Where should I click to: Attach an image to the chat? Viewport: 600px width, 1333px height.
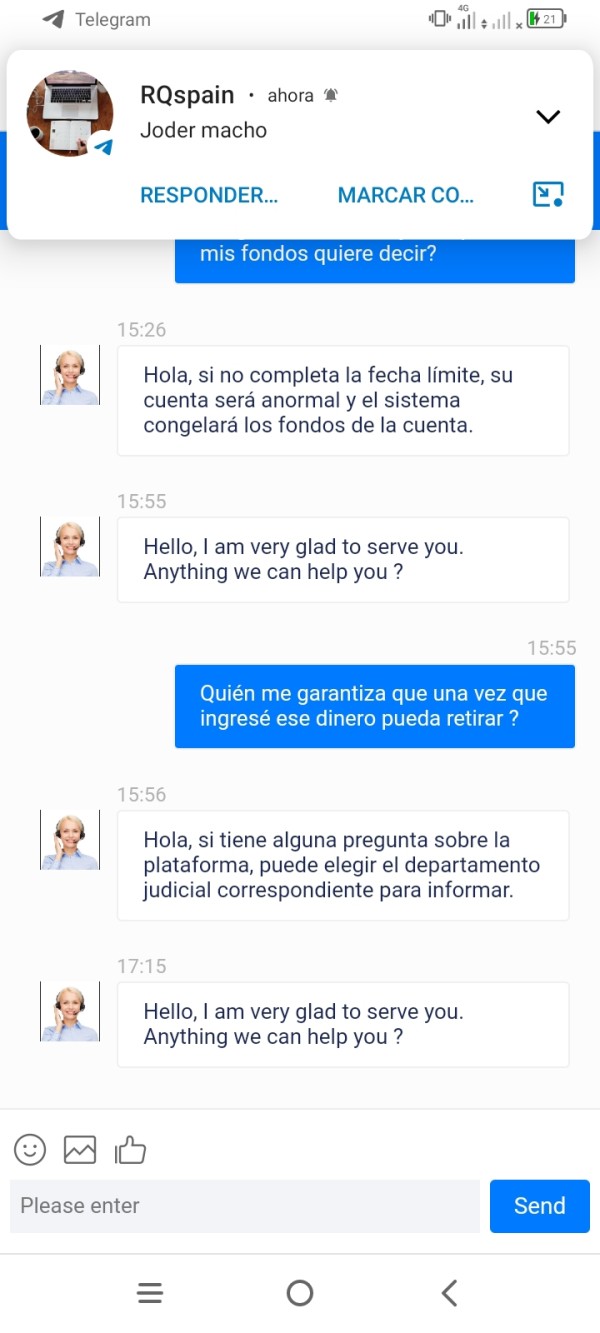click(80, 1150)
